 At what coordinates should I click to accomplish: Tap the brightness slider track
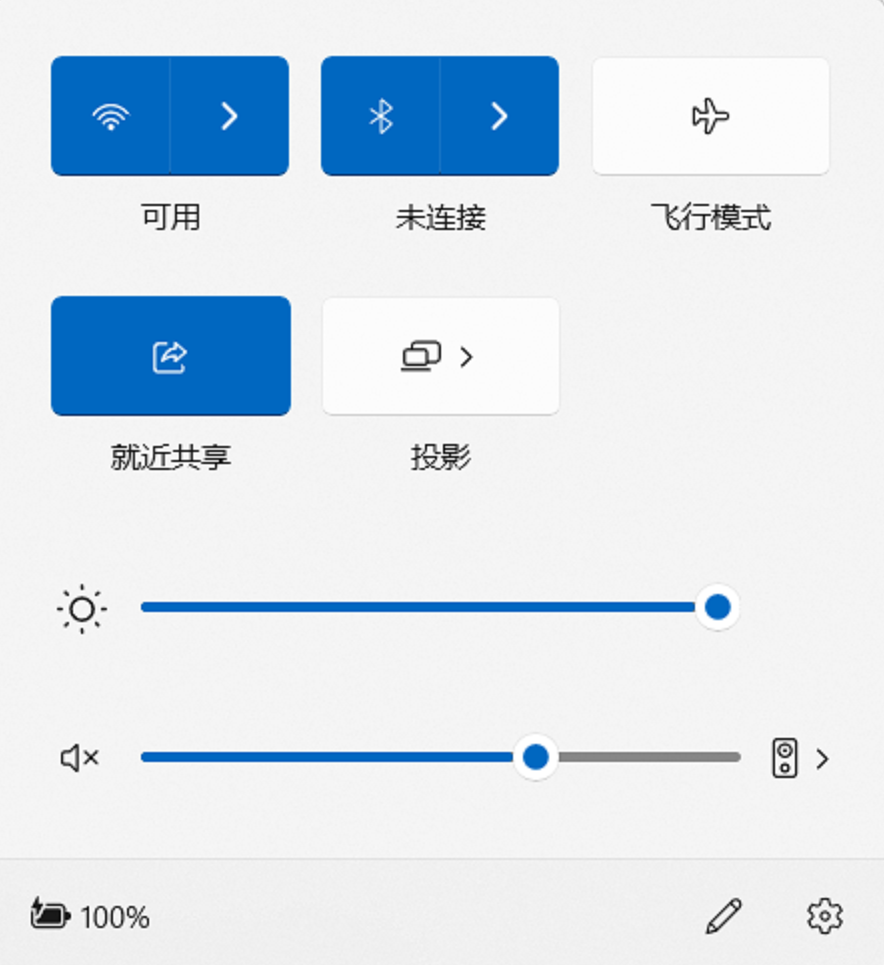(400, 607)
